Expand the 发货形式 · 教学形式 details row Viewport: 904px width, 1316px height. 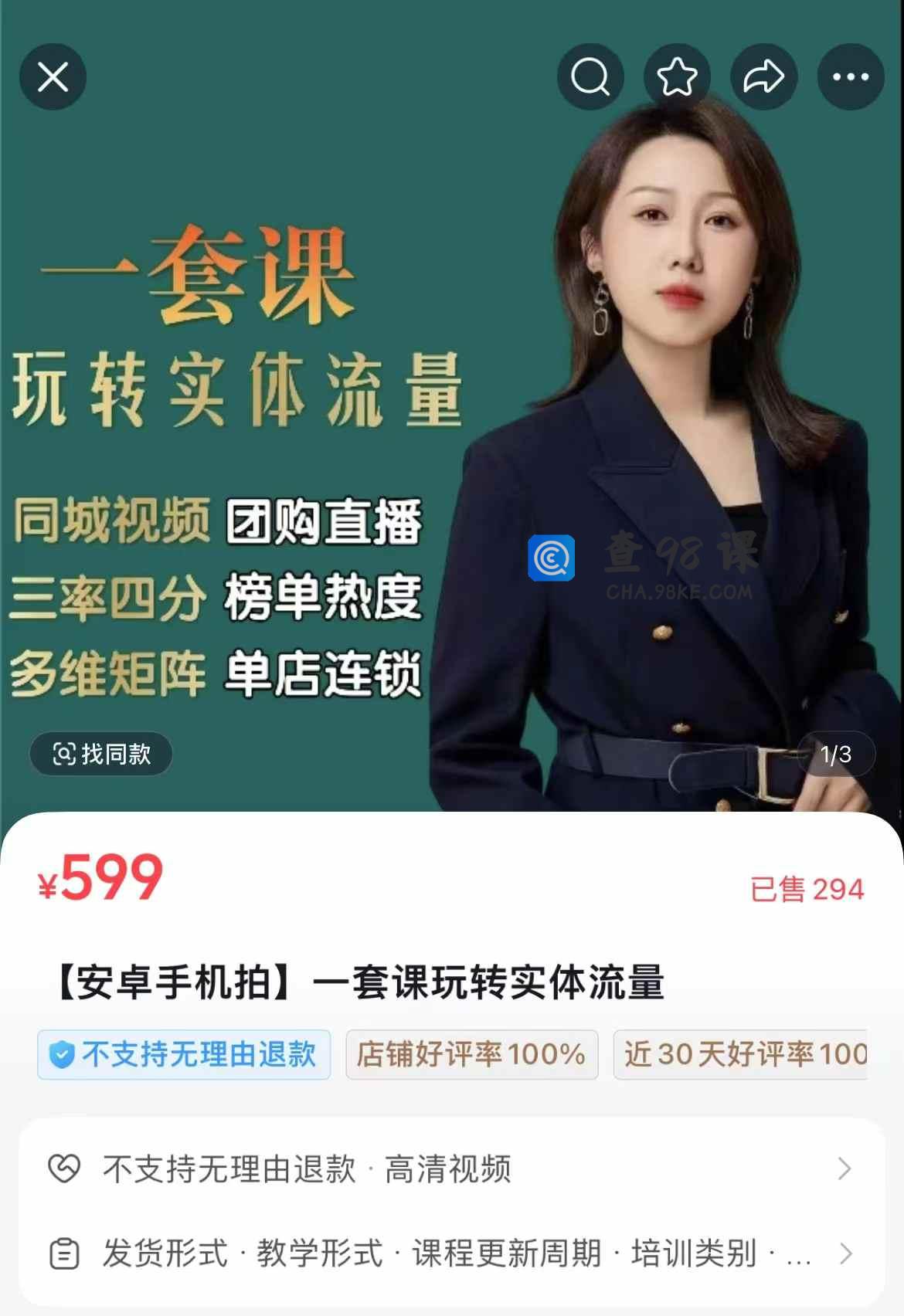point(451,1253)
